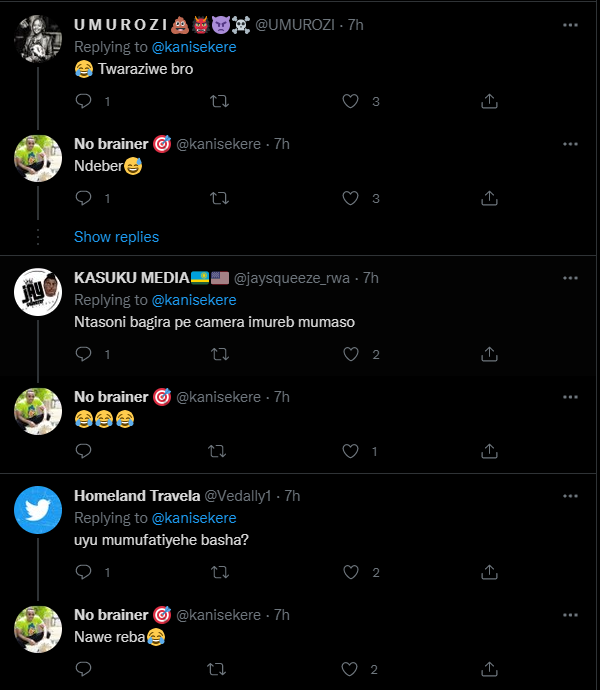
Task: Share KASUKU MEDIA's tweet
Action: click(x=490, y=354)
